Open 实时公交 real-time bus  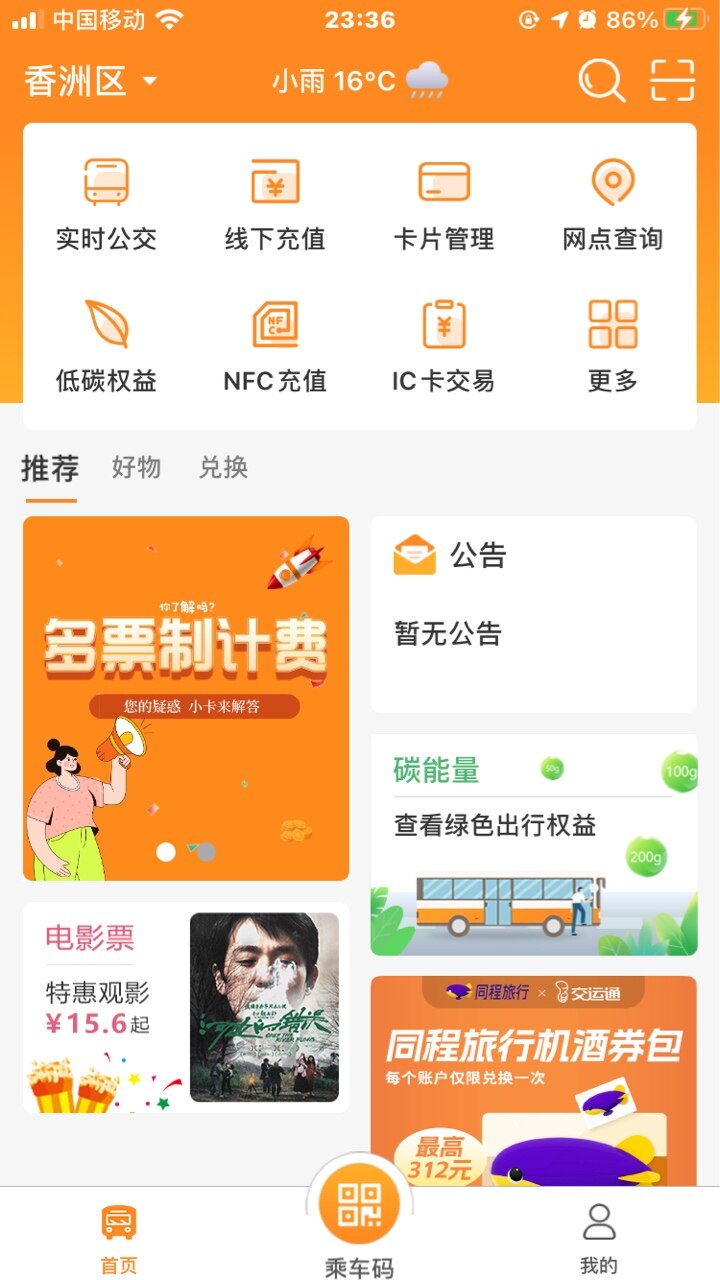(x=106, y=205)
